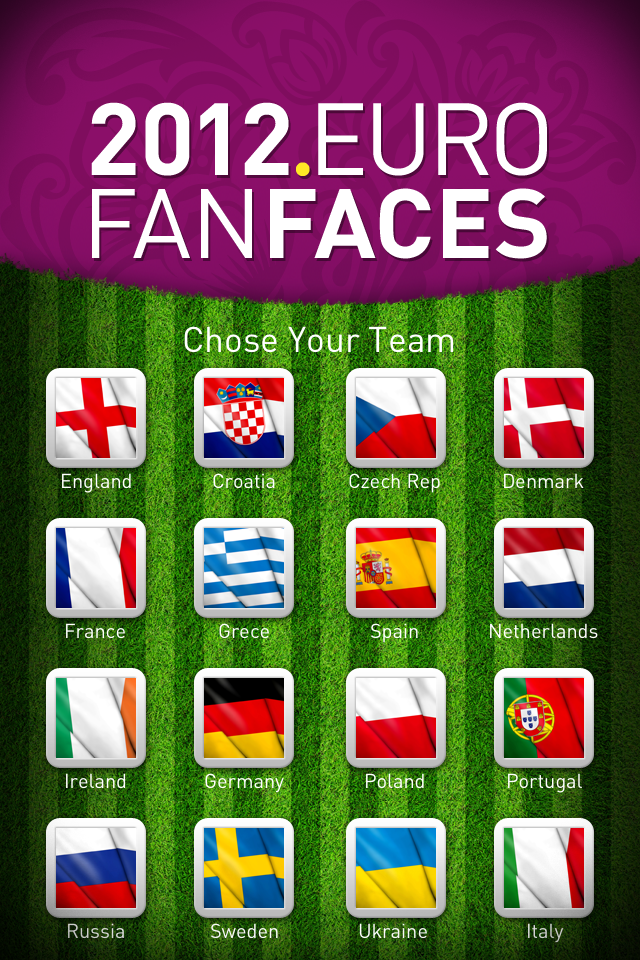Choose Croatia as your team
This screenshot has width=640, height=960.
point(244,418)
